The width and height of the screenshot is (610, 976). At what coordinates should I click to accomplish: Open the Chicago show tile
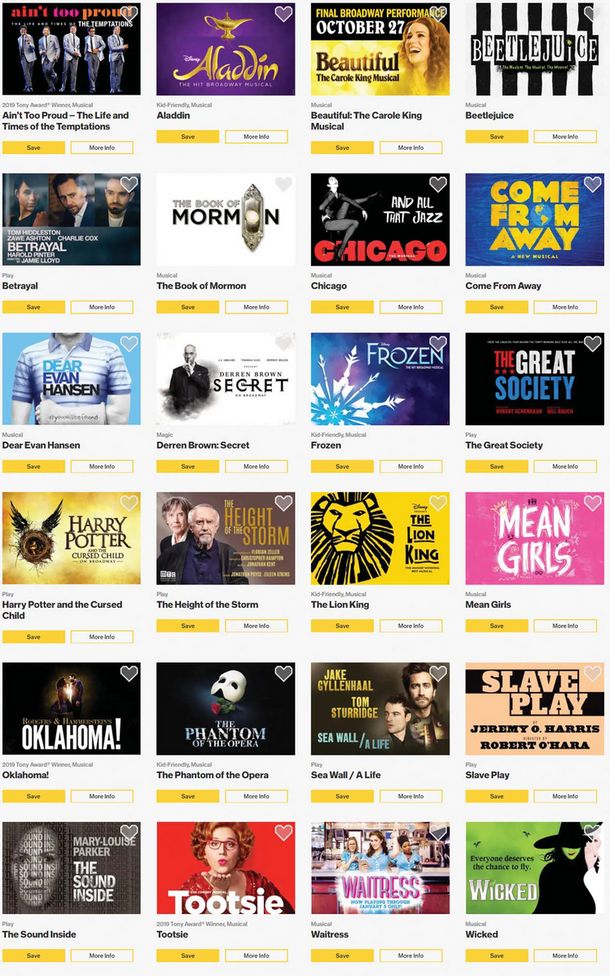[x=380, y=218]
